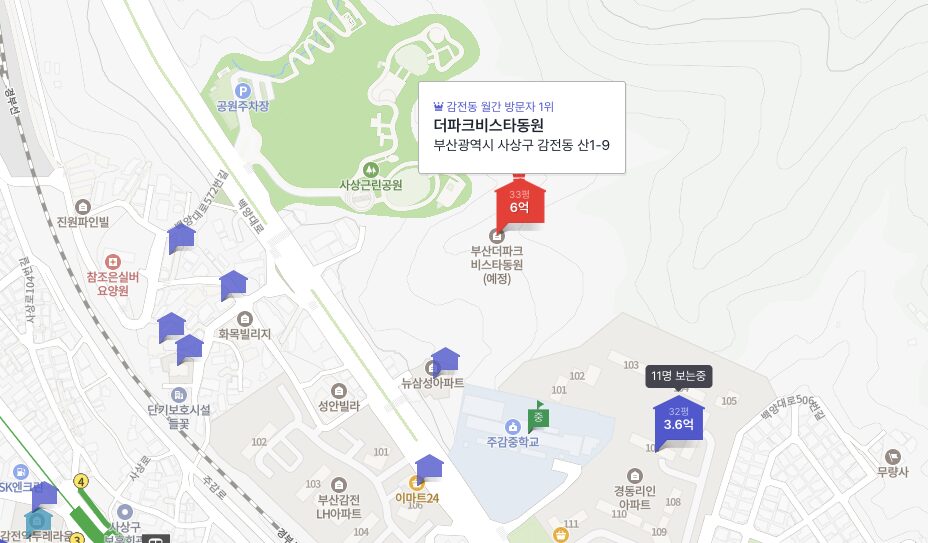Tap the red 6억 price marker
Image resolution: width=928 pixels, height=543 pixels.
click(520, 203)
